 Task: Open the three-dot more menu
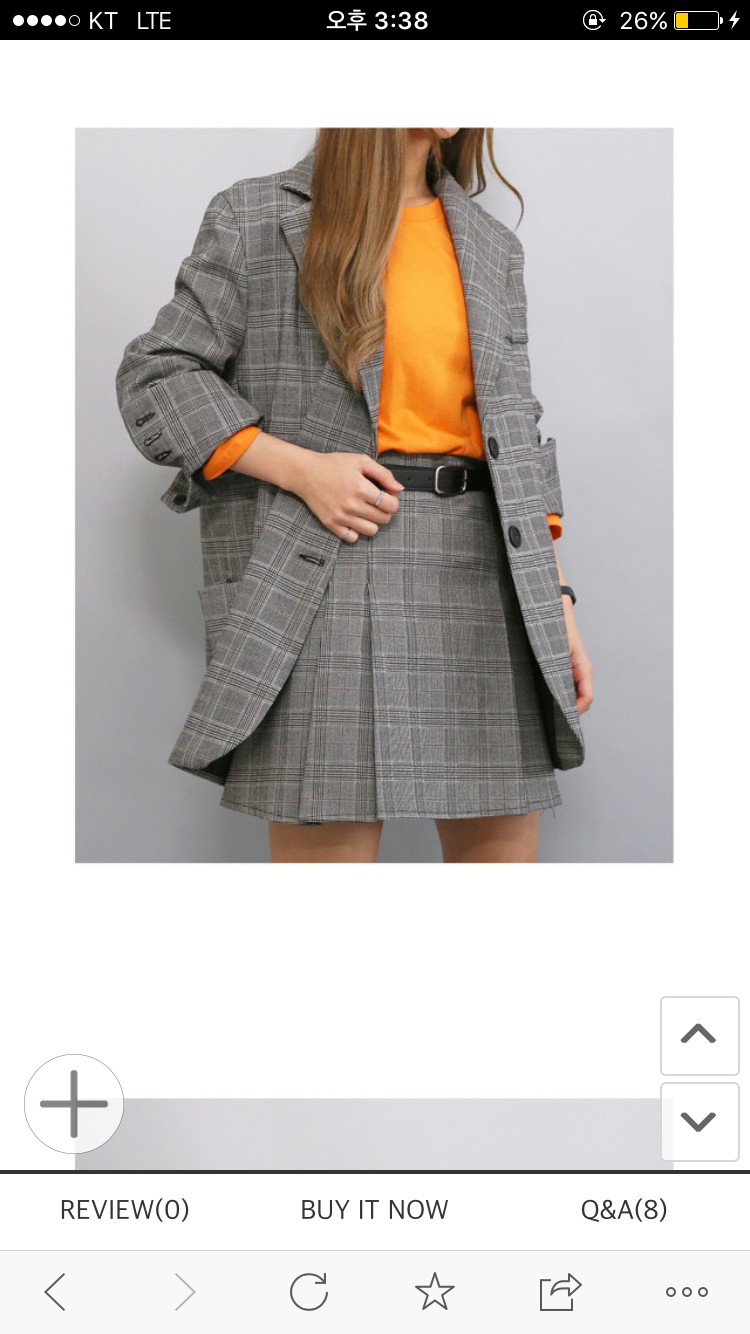click(x=687, y=1292)
